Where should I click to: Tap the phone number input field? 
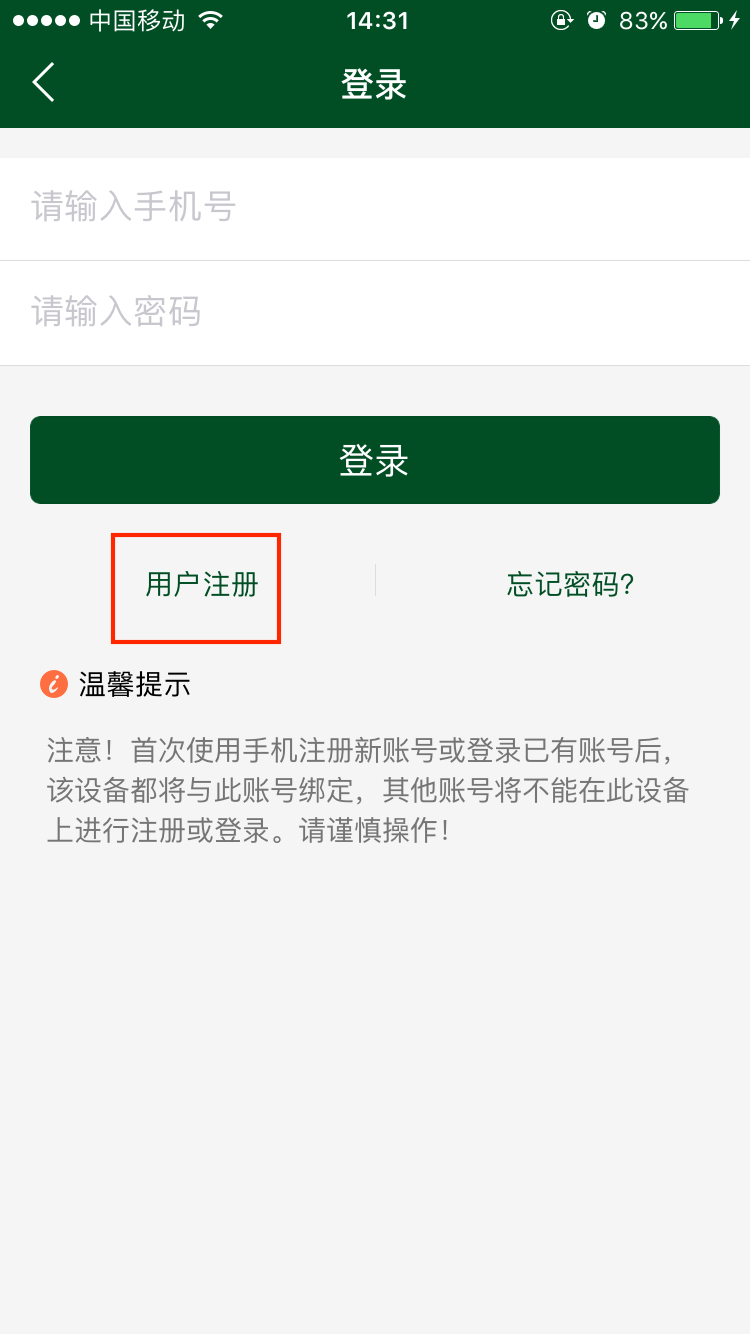(x=375, y=208)
